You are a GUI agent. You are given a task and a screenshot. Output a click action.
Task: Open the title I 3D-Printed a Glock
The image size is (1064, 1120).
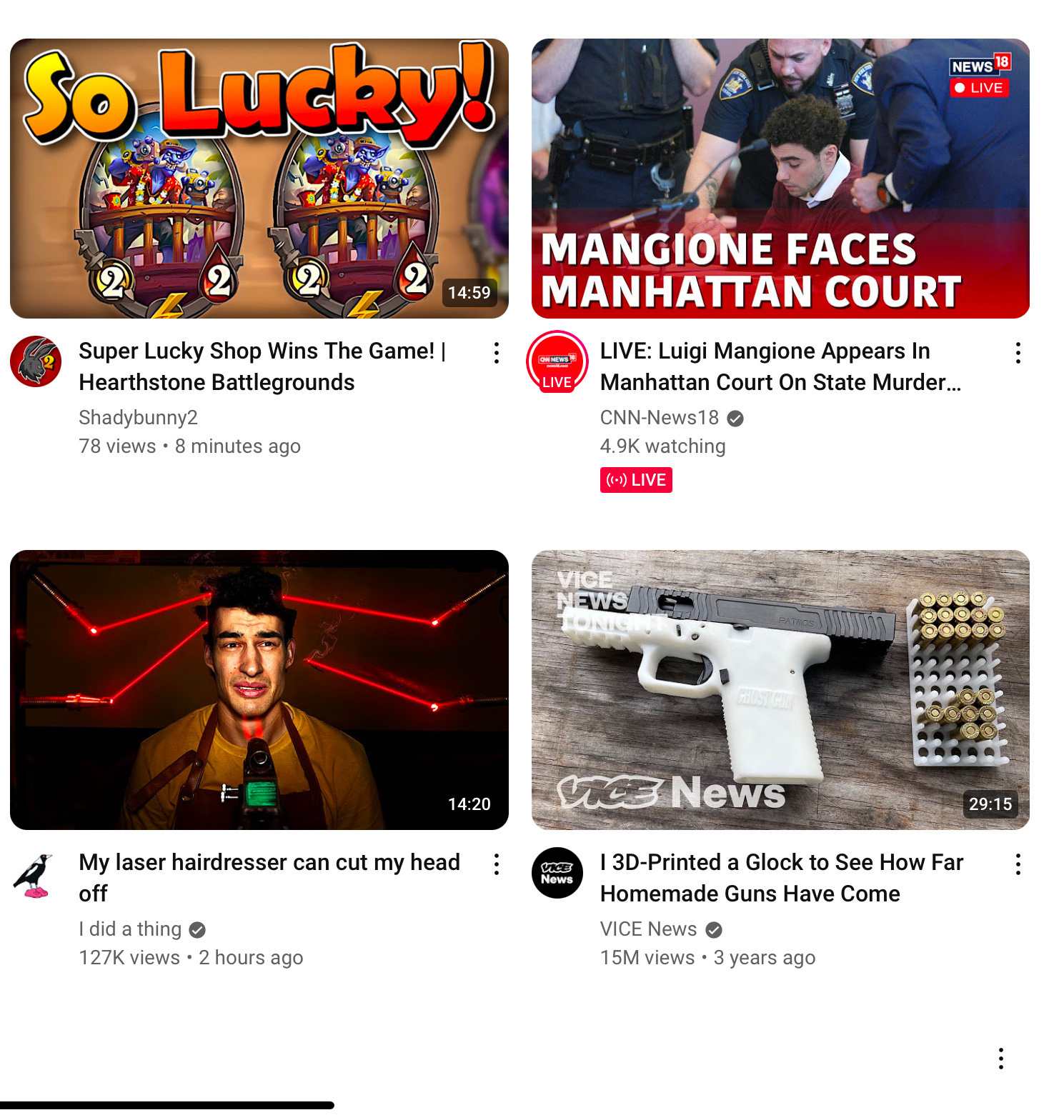pyautogui.click(x=781, y=878)
